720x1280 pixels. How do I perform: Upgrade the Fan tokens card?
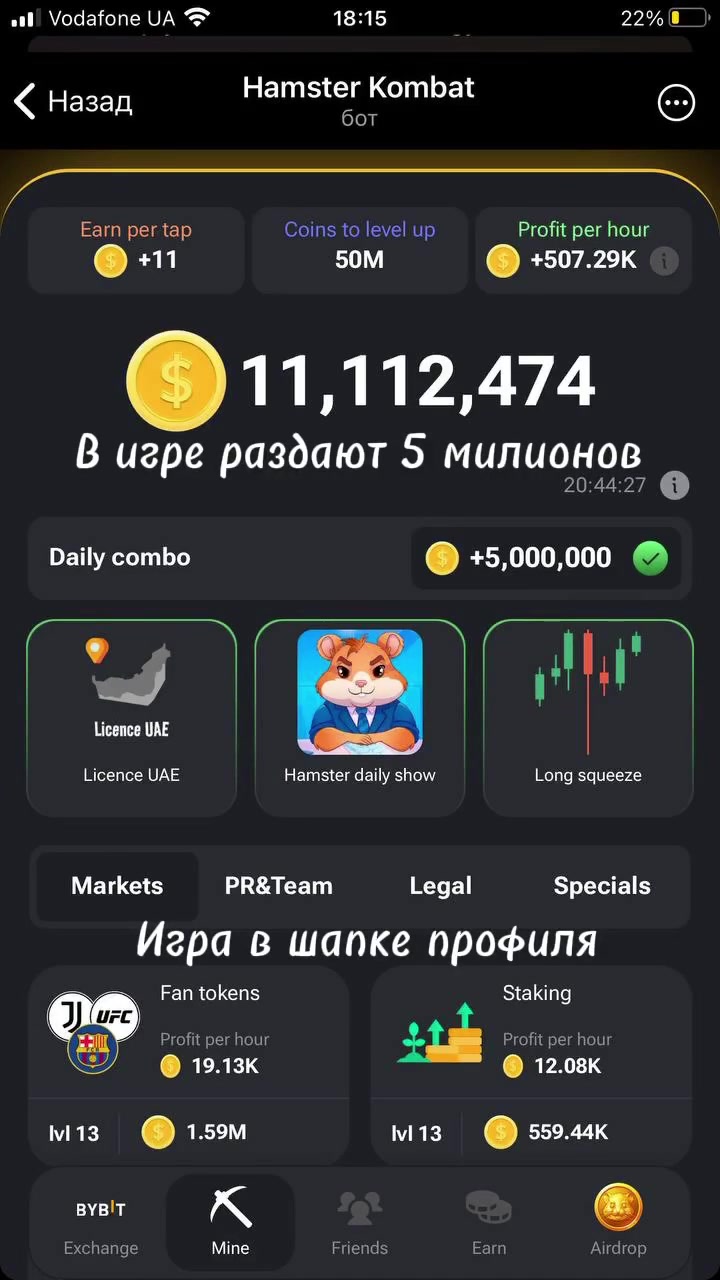pos(189,1064)
